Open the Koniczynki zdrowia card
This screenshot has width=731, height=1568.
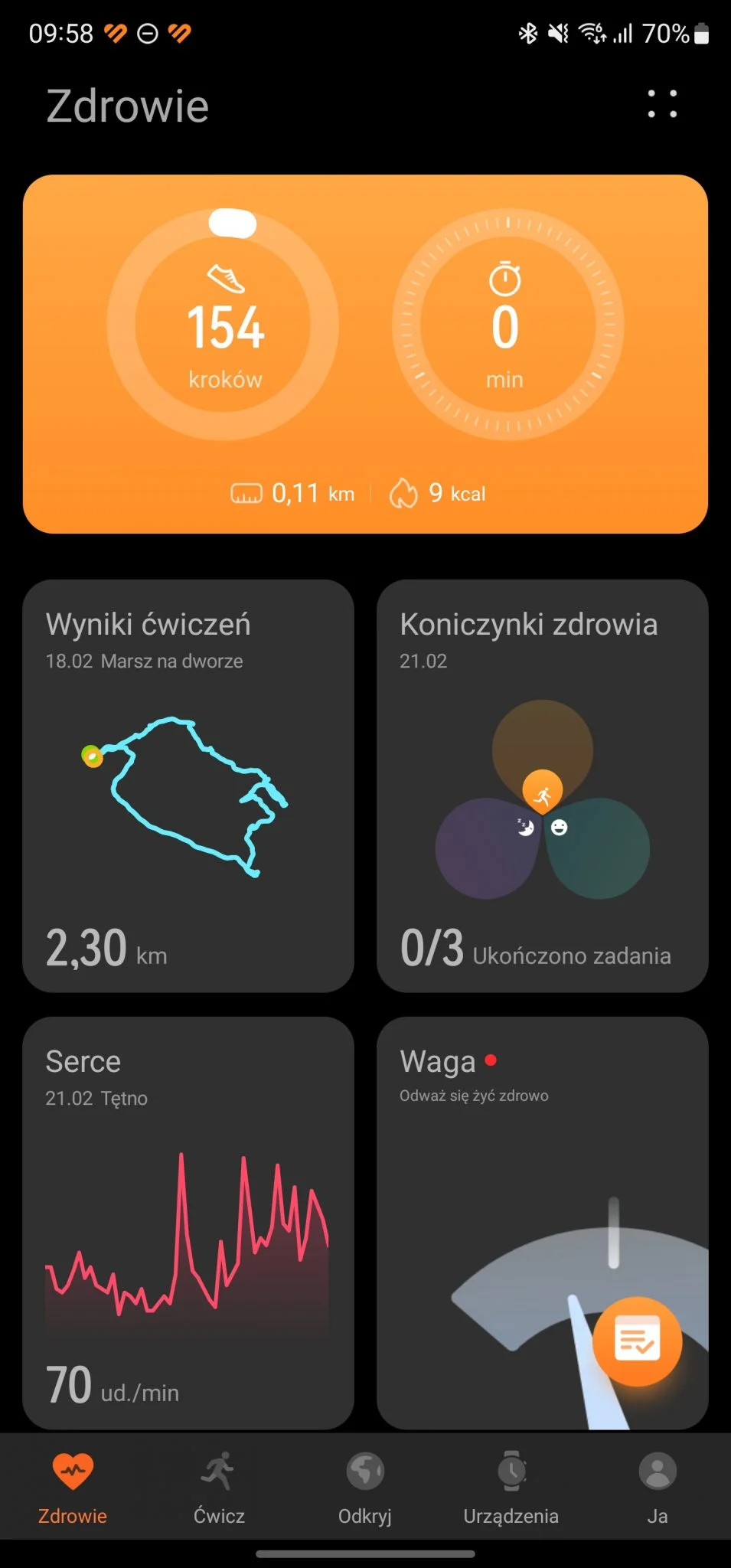click(x=542, y=786)
